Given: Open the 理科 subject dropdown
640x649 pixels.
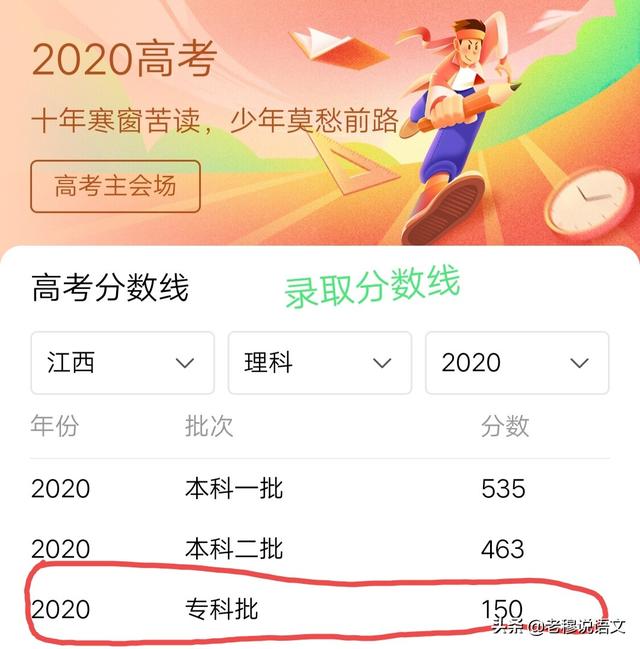Looking at the screenshot, I should coord(319,362).
